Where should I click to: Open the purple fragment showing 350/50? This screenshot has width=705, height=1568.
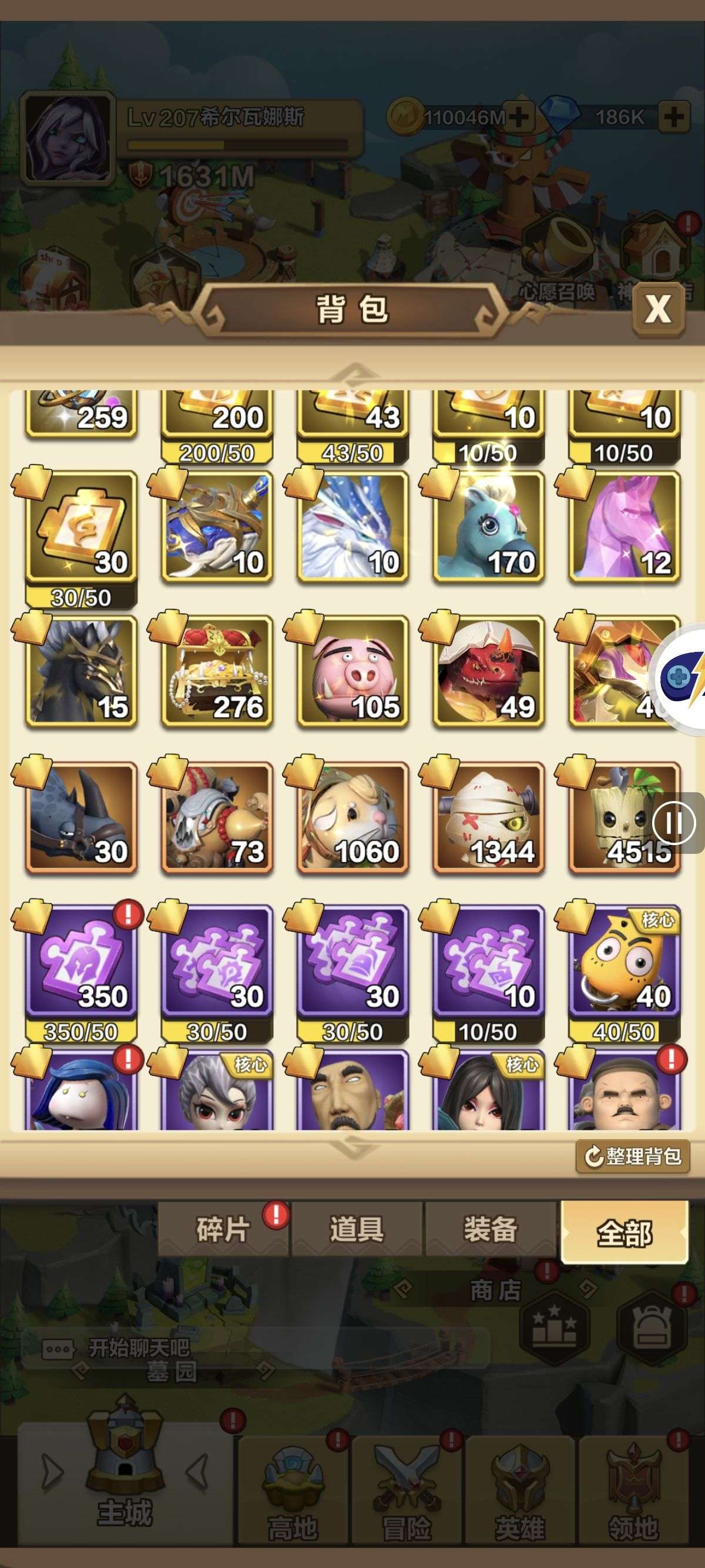tap(81, 962)
